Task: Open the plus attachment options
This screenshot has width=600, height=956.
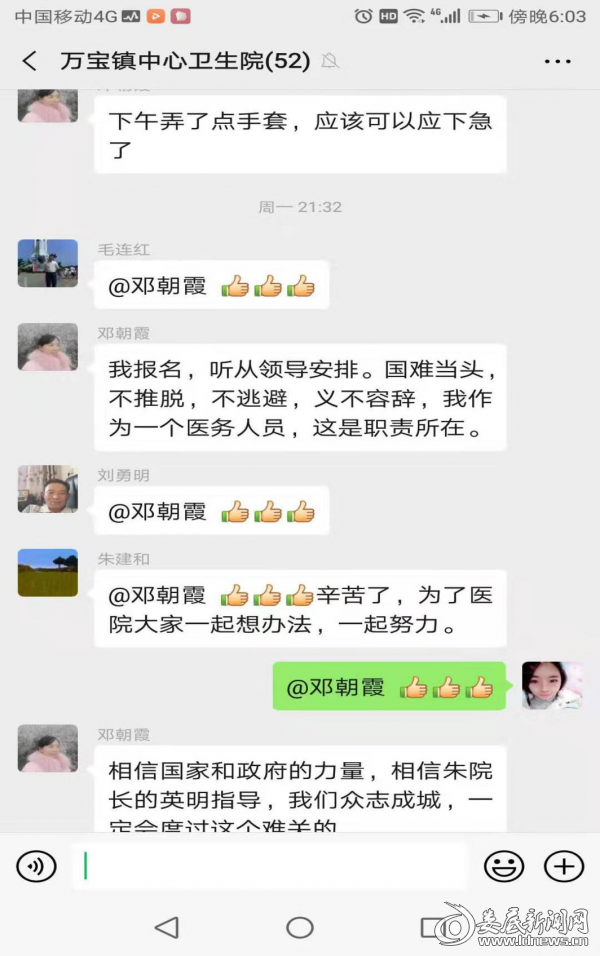Action: (563, 866)
